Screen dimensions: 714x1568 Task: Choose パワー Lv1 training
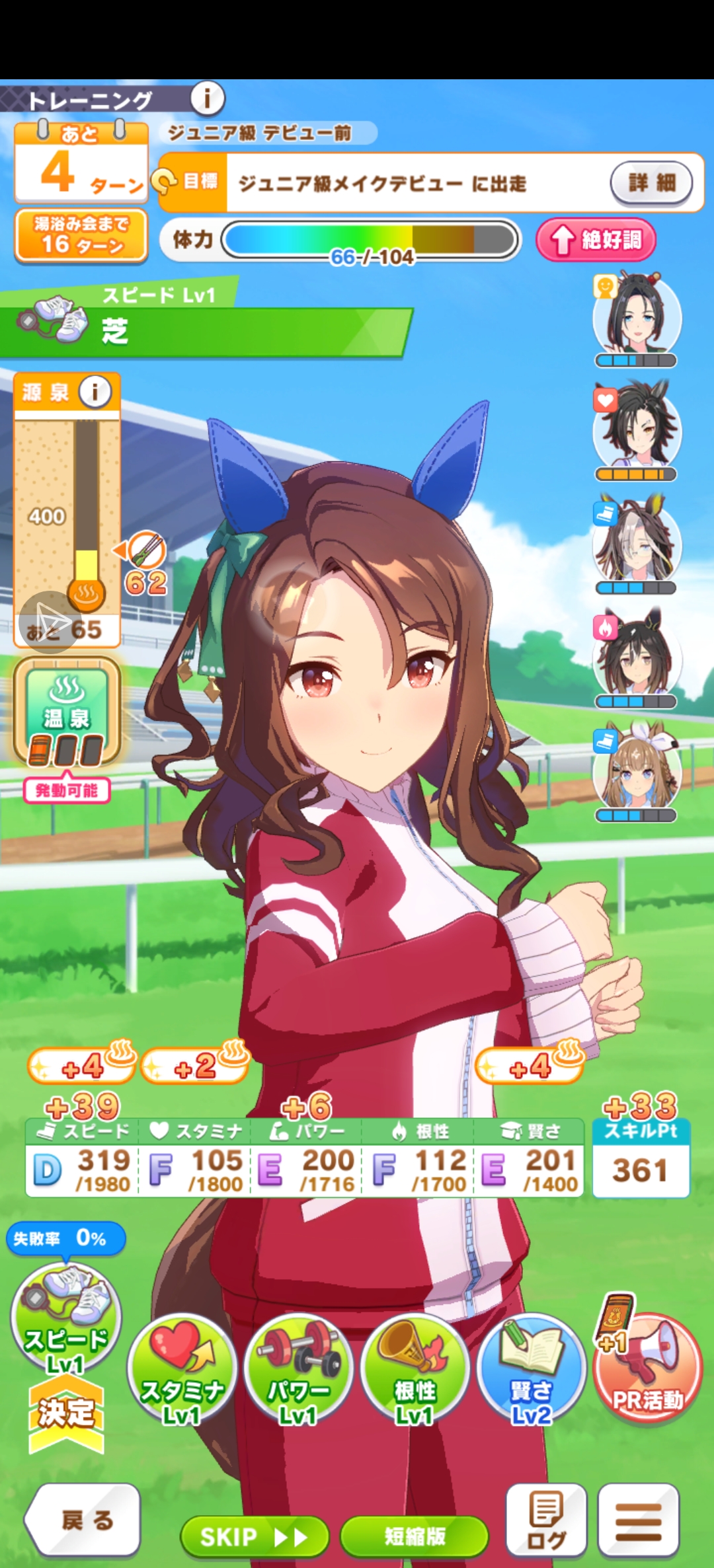click(298, 1369)
